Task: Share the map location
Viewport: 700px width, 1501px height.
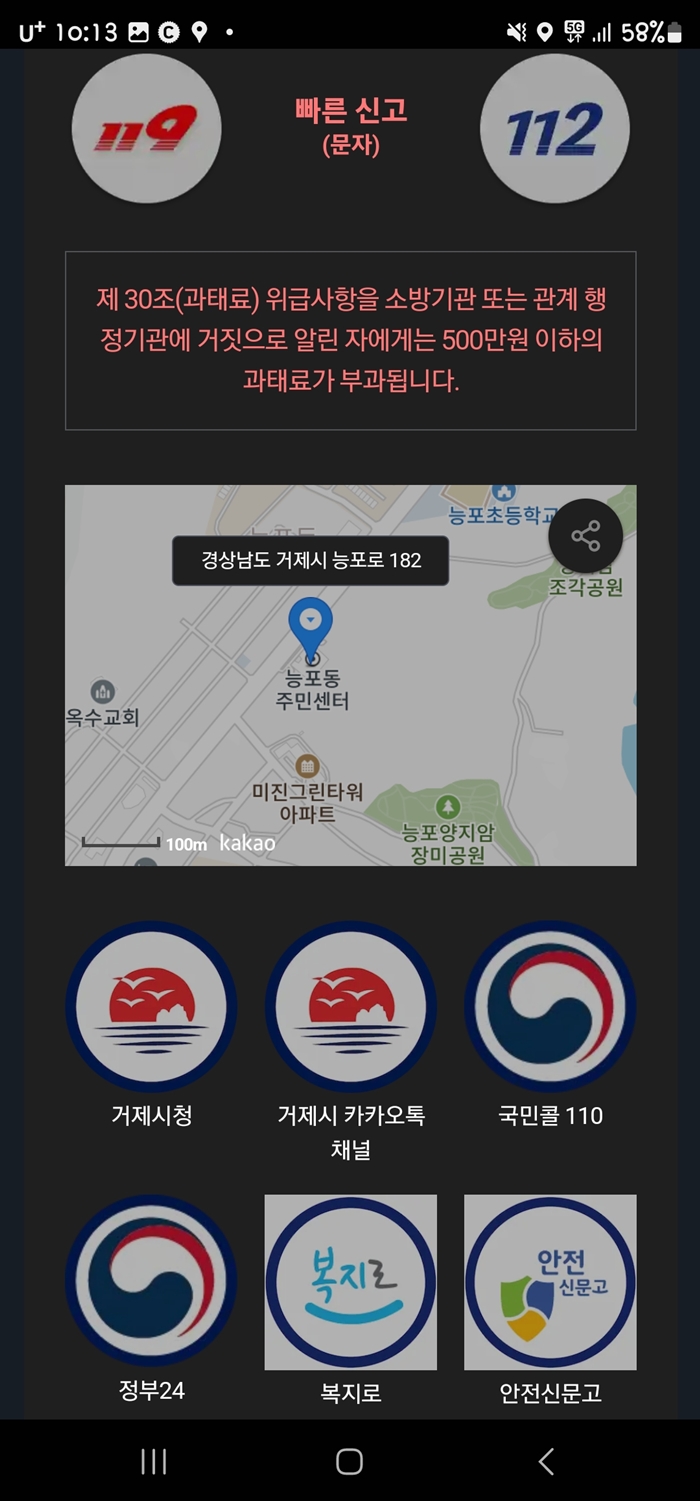Action: (585, 536)
